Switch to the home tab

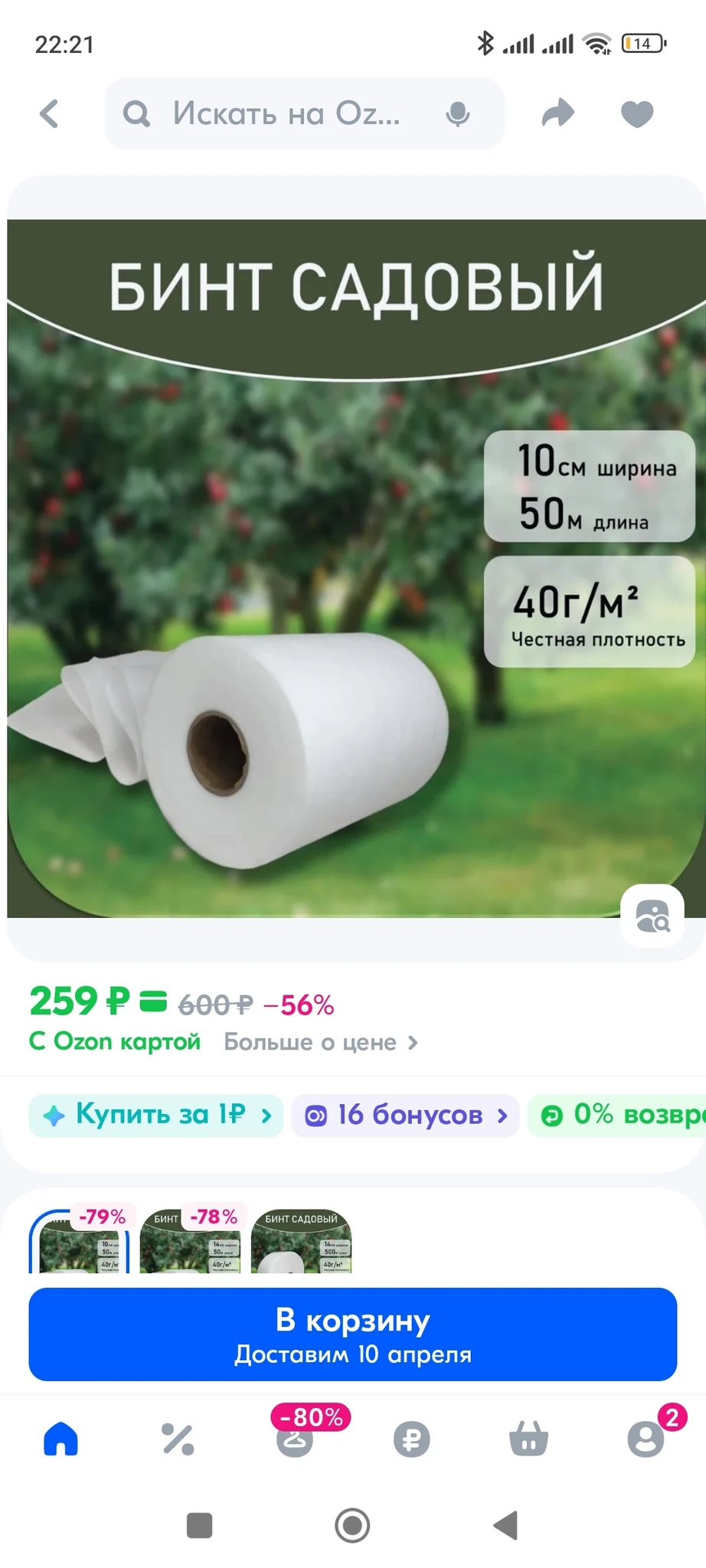coord(61,1439)
